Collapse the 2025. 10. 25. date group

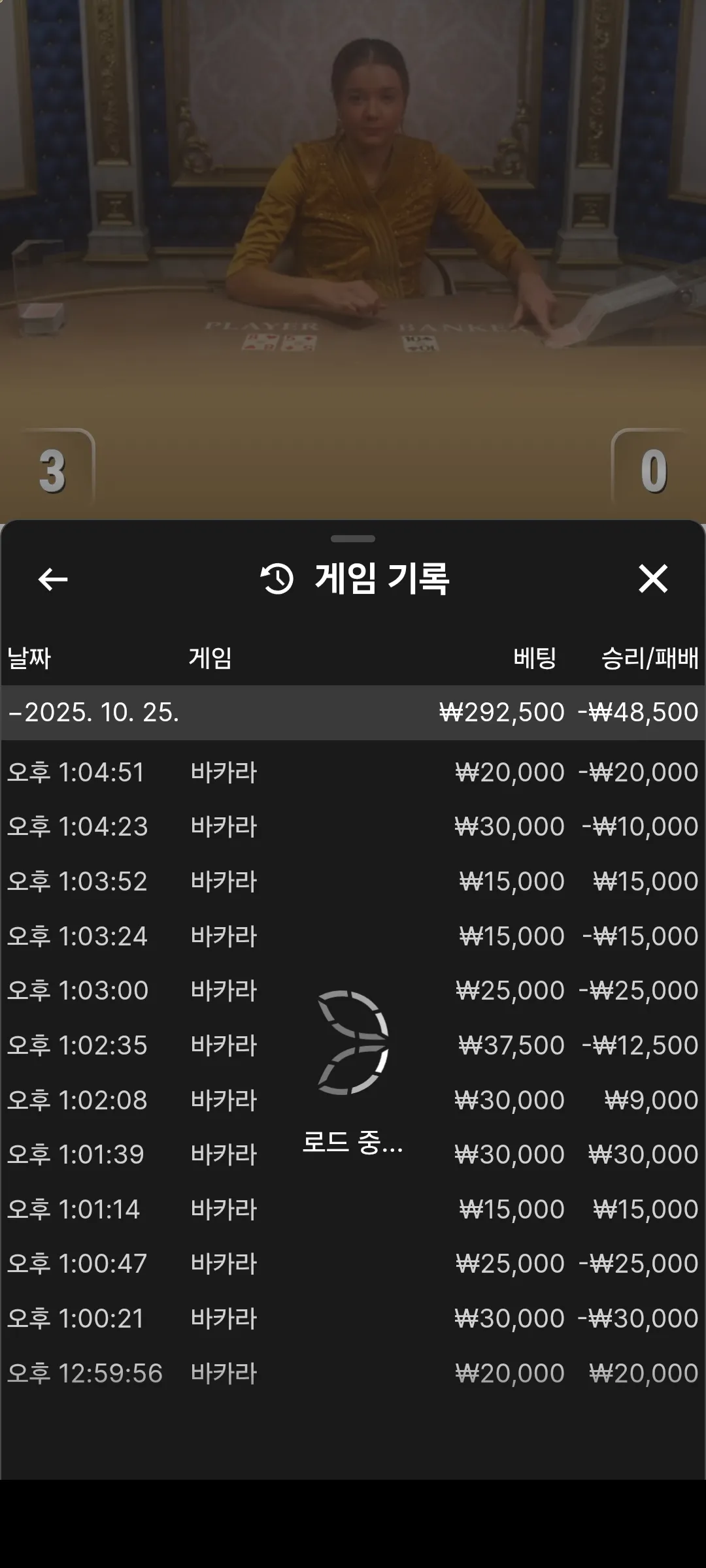pos(353,712)
